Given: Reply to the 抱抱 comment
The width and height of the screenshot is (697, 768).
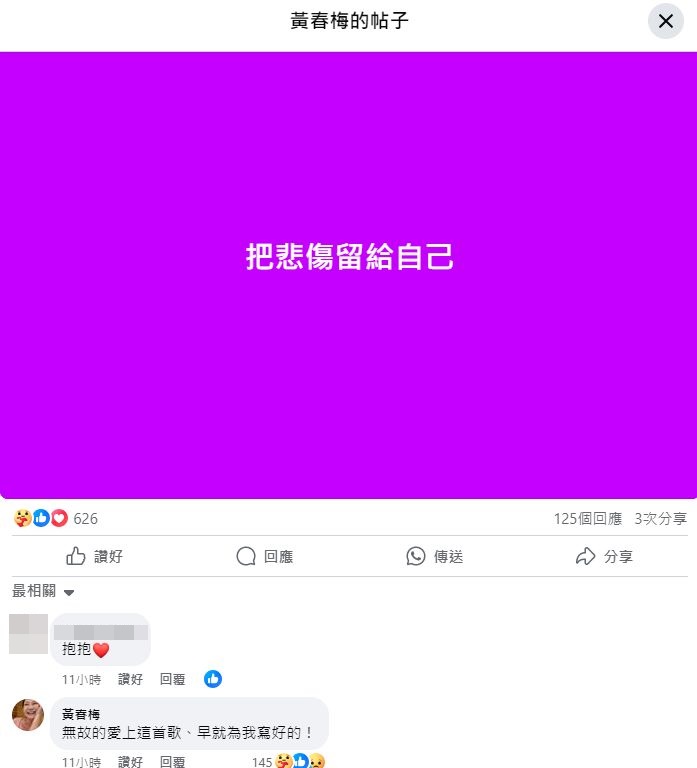Looking at the screenshot, I should [x=172, y=679].
